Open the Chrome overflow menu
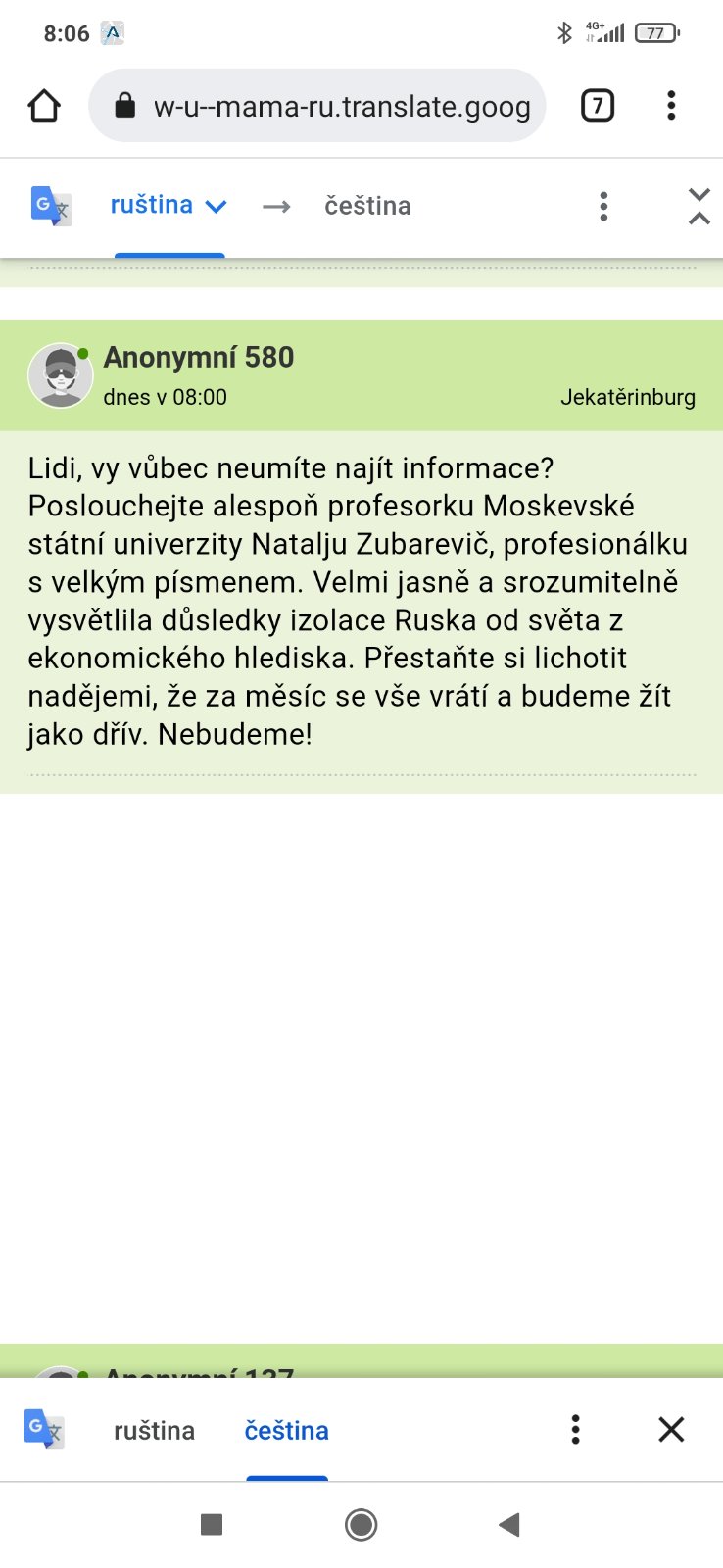723x1568 pixels. pyautogui.click(x=671, y=105)
